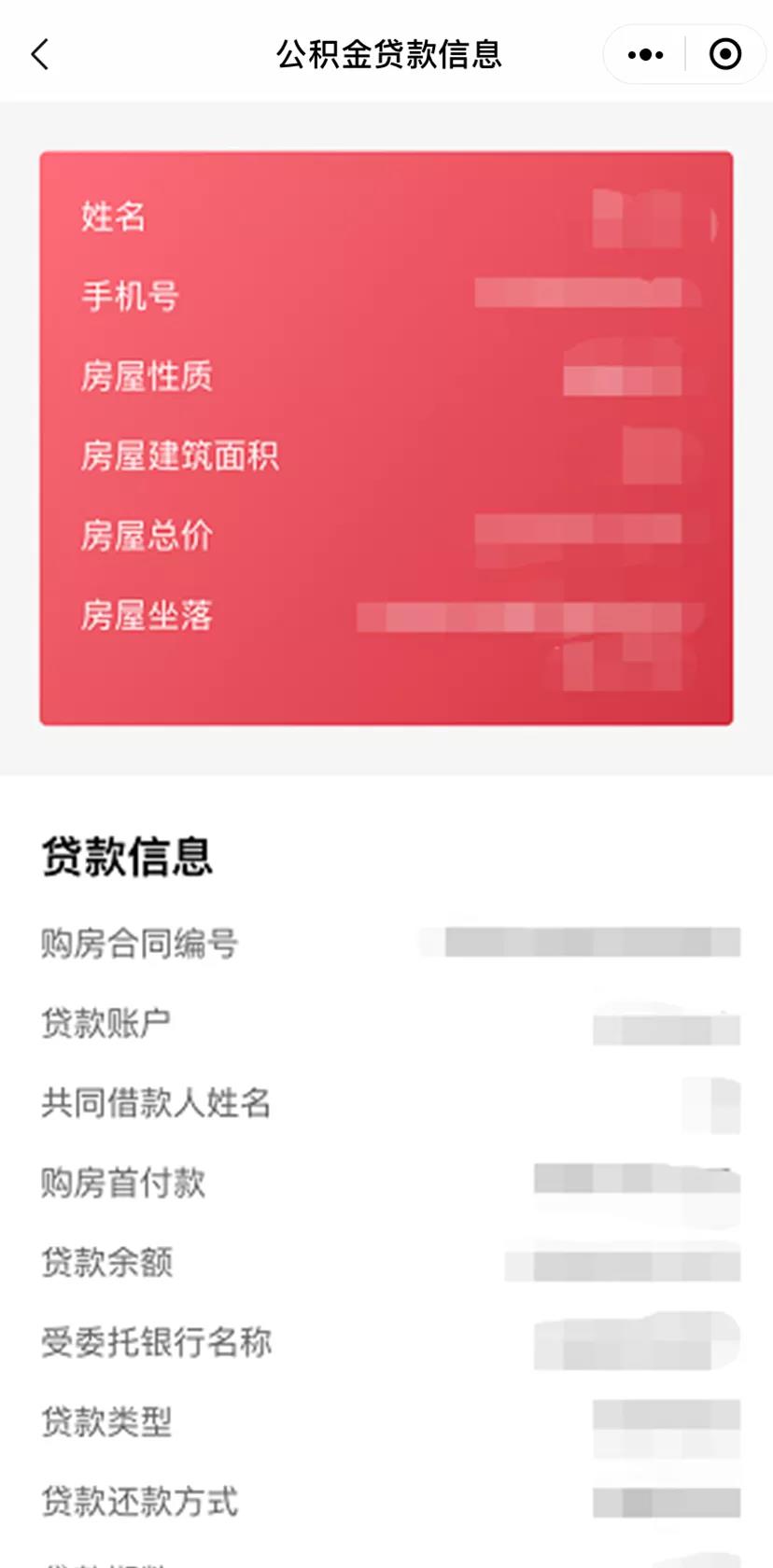Close the mini program

point(725,54)
